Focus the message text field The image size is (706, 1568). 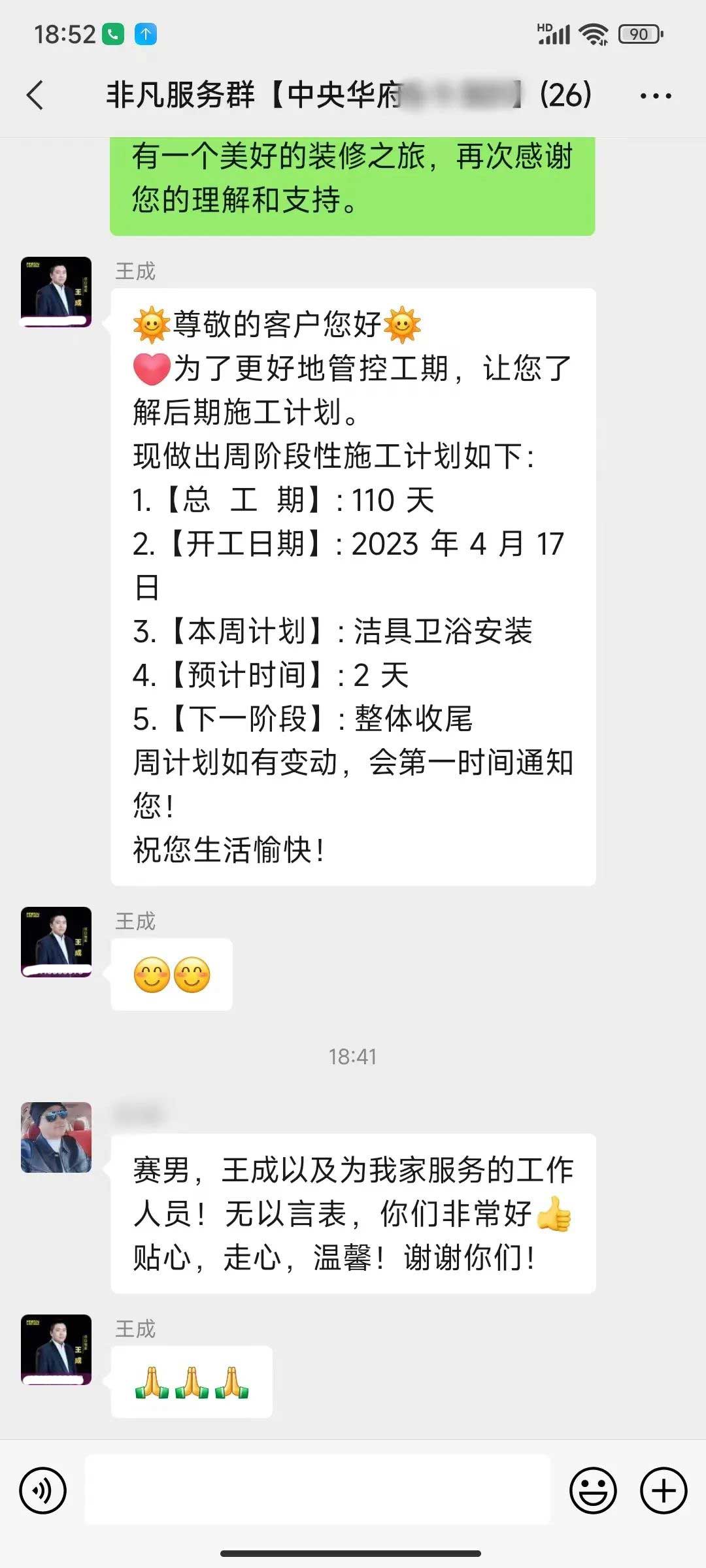point(318,1491)
